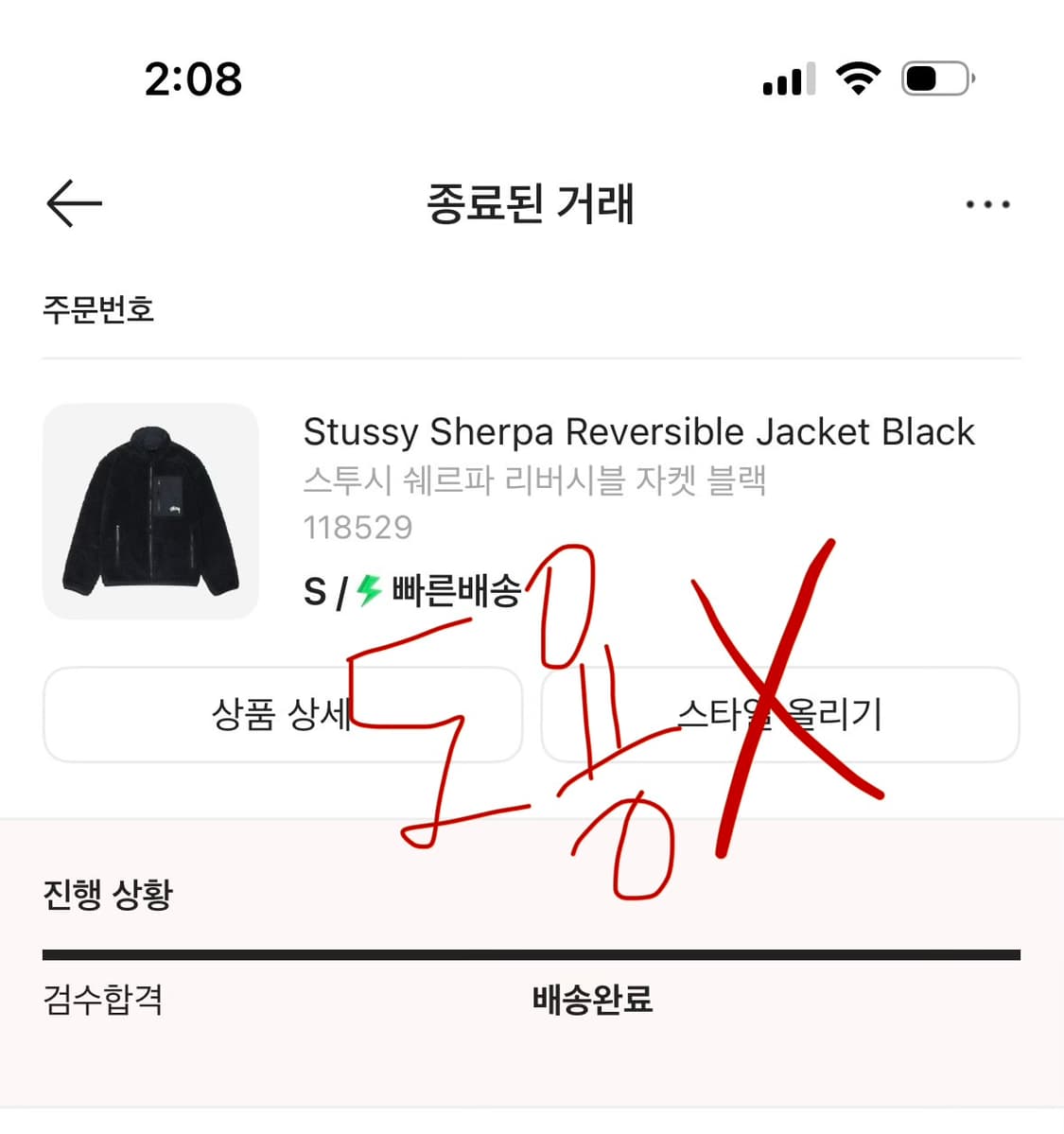Image resolution: width=1064 pixels, height=1134 pixels.
Task: Tap the 주문번호 order number label
Action: point(100,308)
